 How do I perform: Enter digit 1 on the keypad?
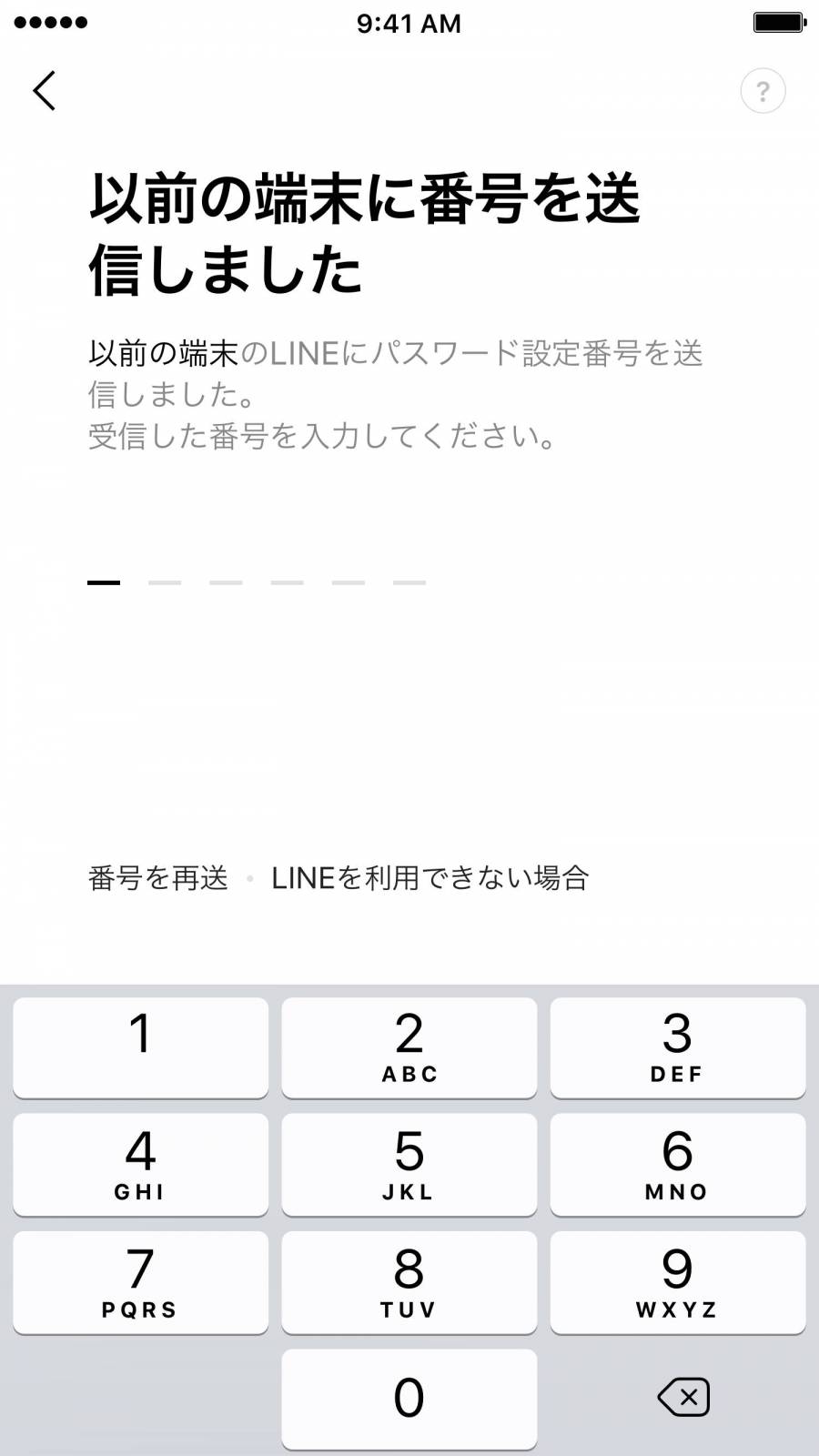(x=141, y=1047)
